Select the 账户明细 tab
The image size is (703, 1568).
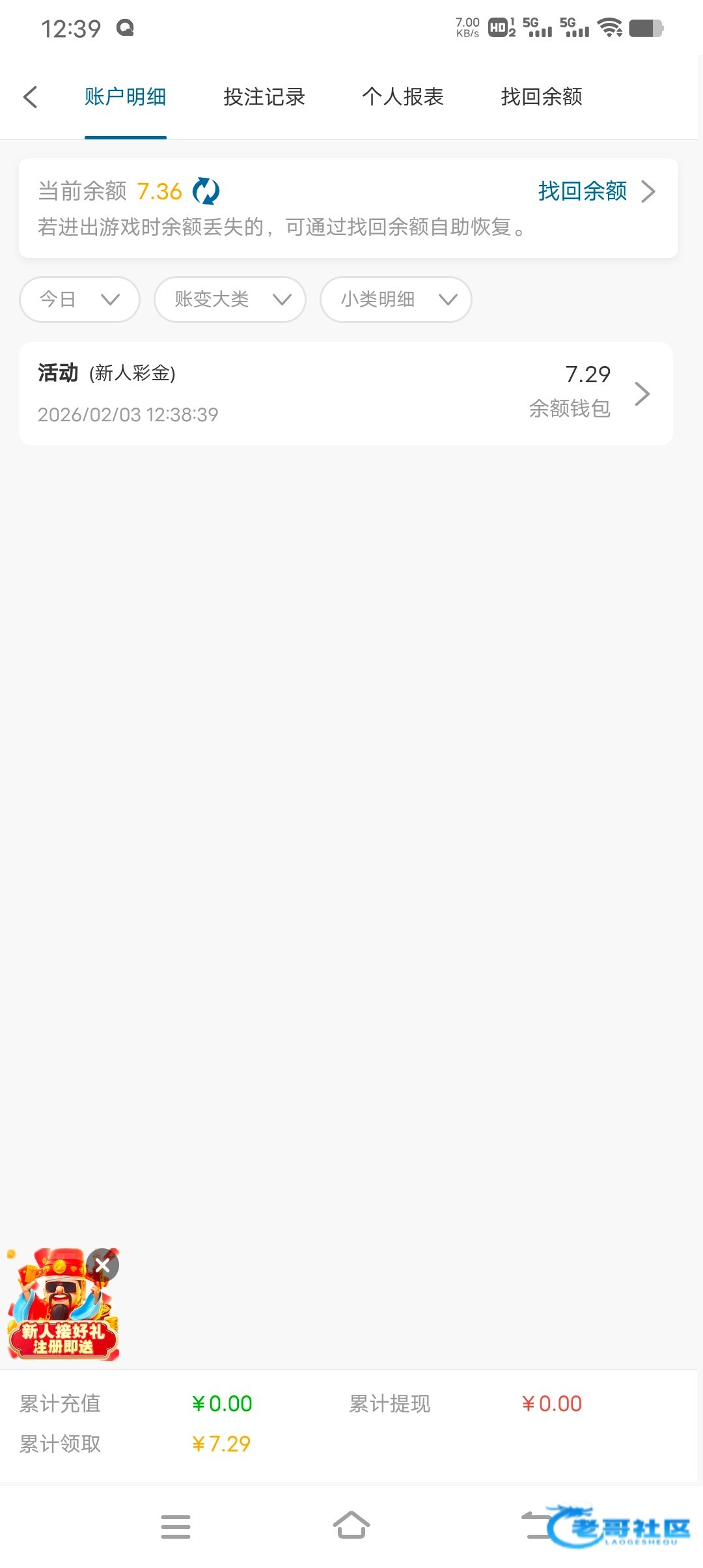[125, 97]
